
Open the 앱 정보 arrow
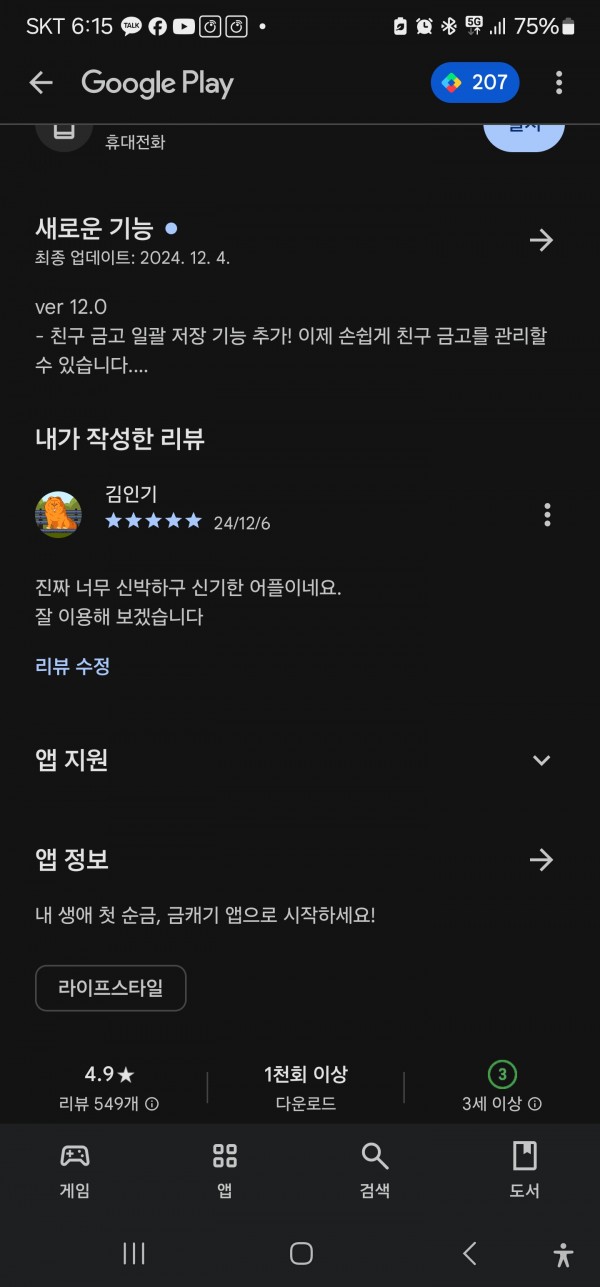[541, 860]
